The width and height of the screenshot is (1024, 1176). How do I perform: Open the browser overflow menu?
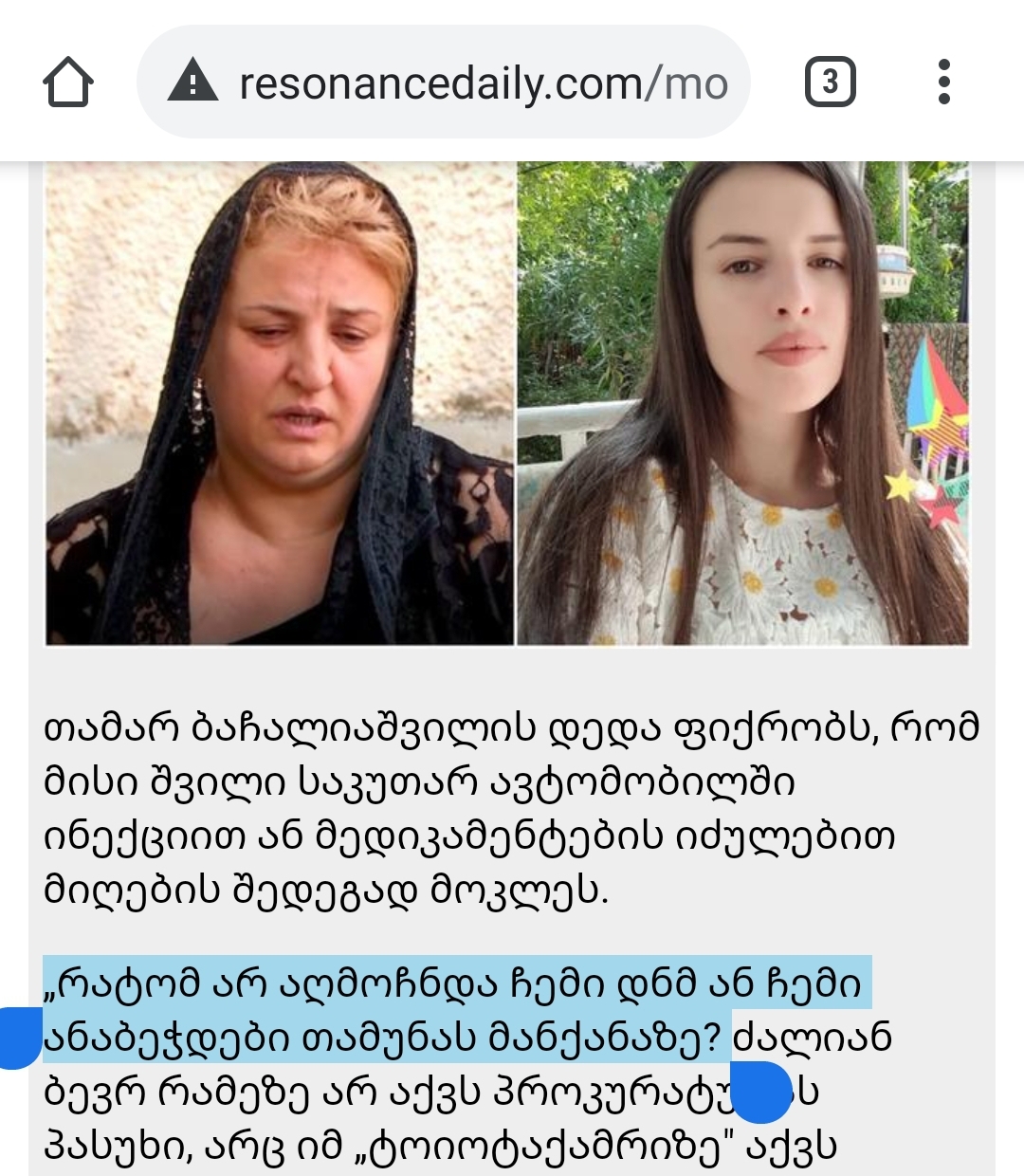click(x=943, y=83)
